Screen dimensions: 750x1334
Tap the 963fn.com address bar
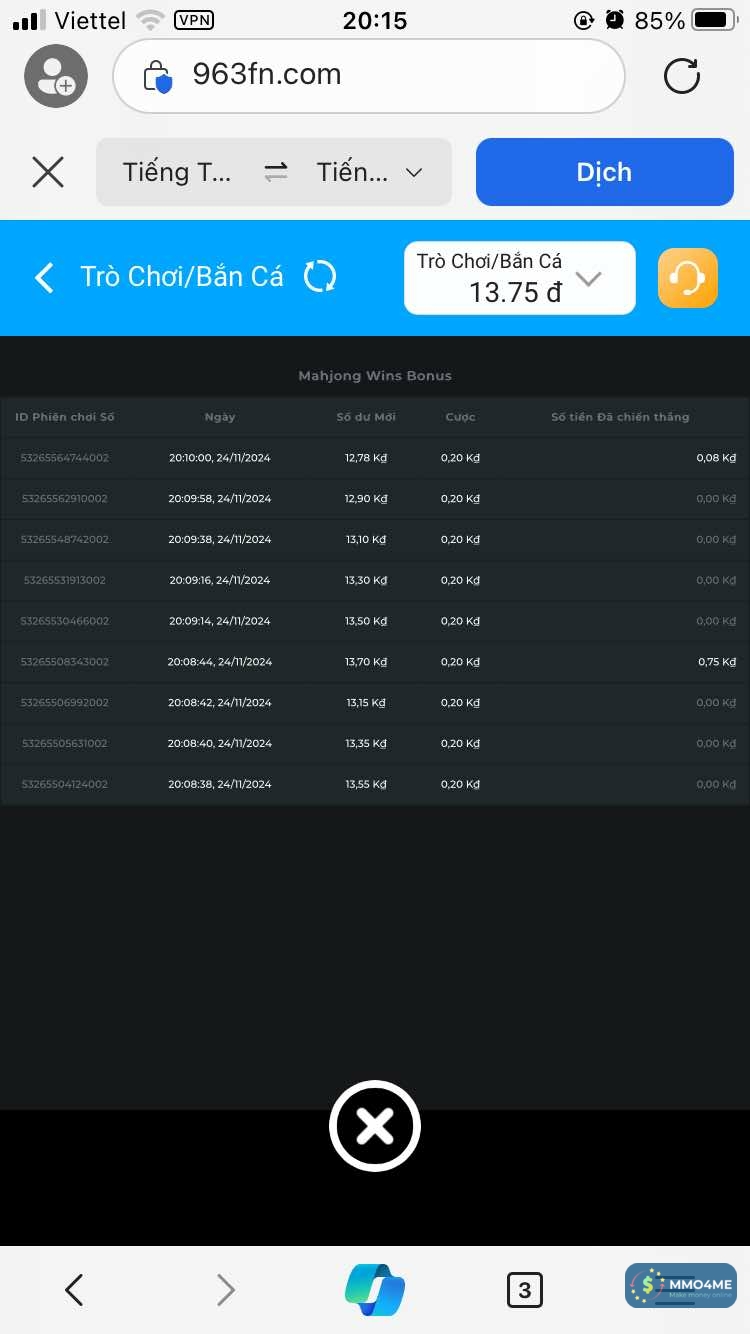(x=368, y=76)
